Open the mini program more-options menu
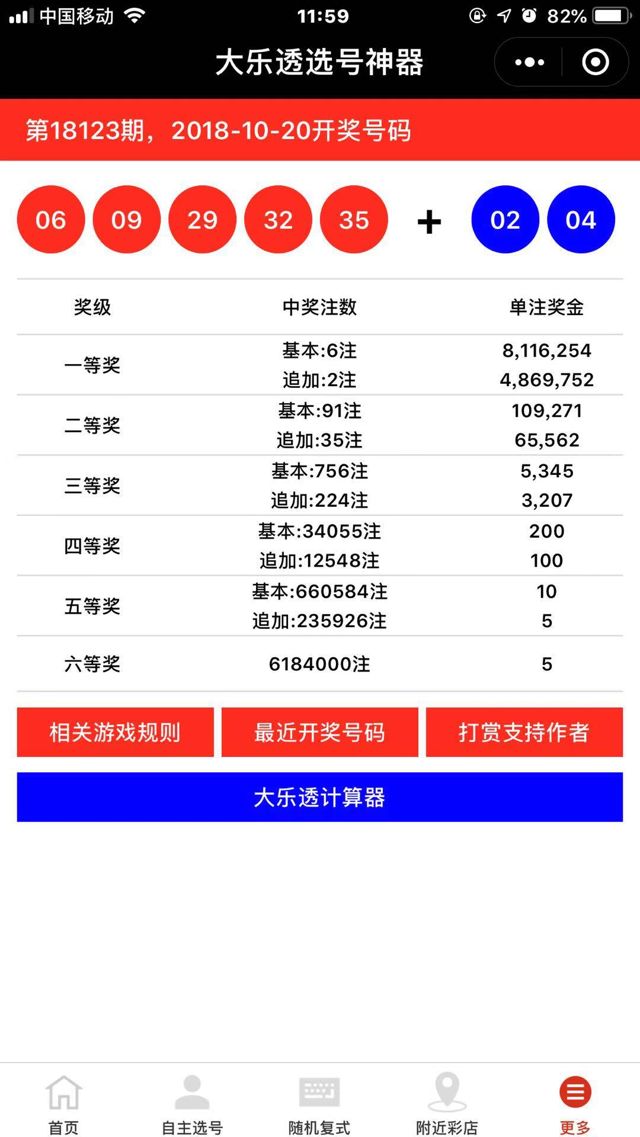This screenshot has height=1137, width=640. (529, 63)
